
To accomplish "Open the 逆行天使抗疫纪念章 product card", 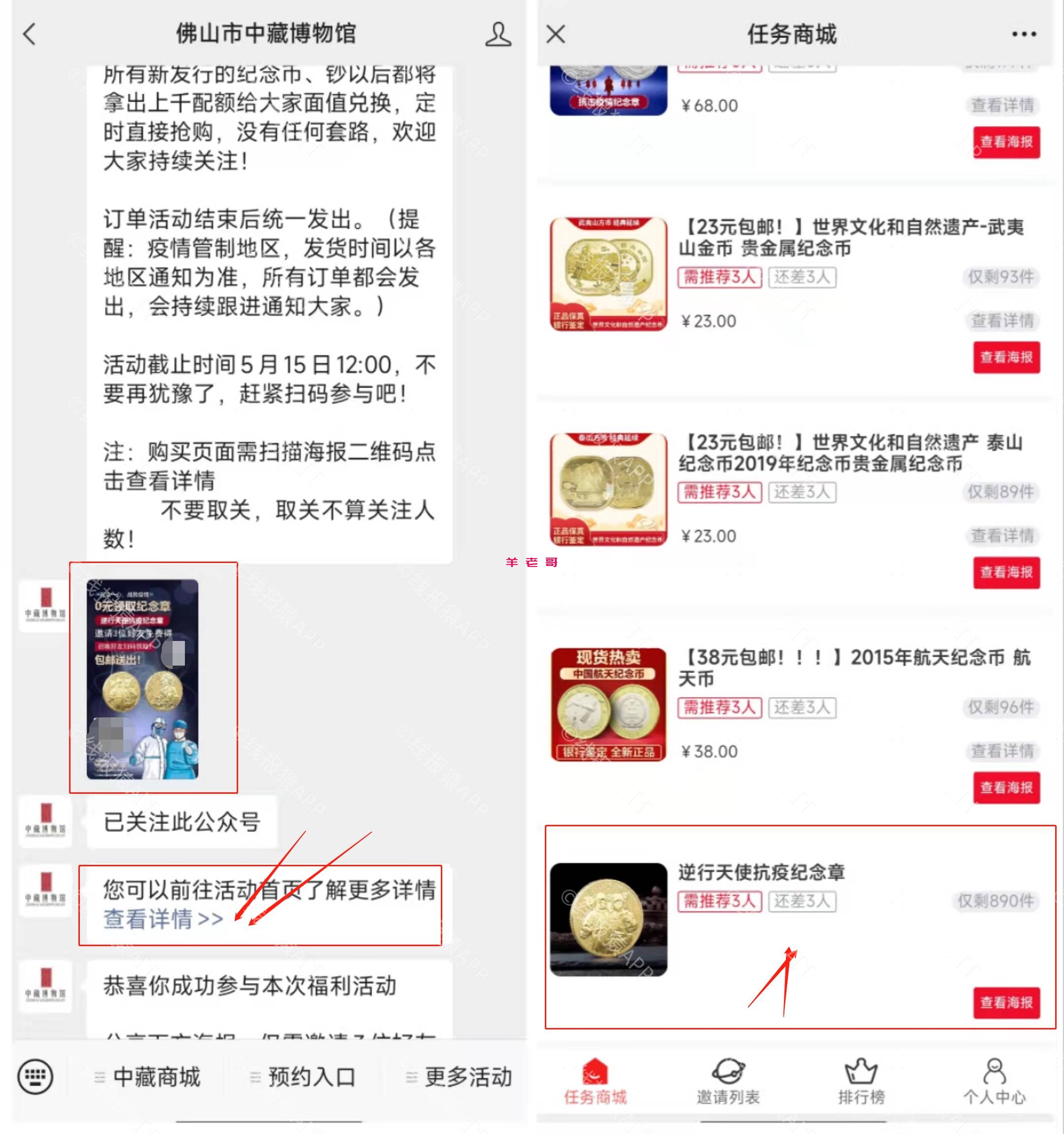I will (762, 872).
